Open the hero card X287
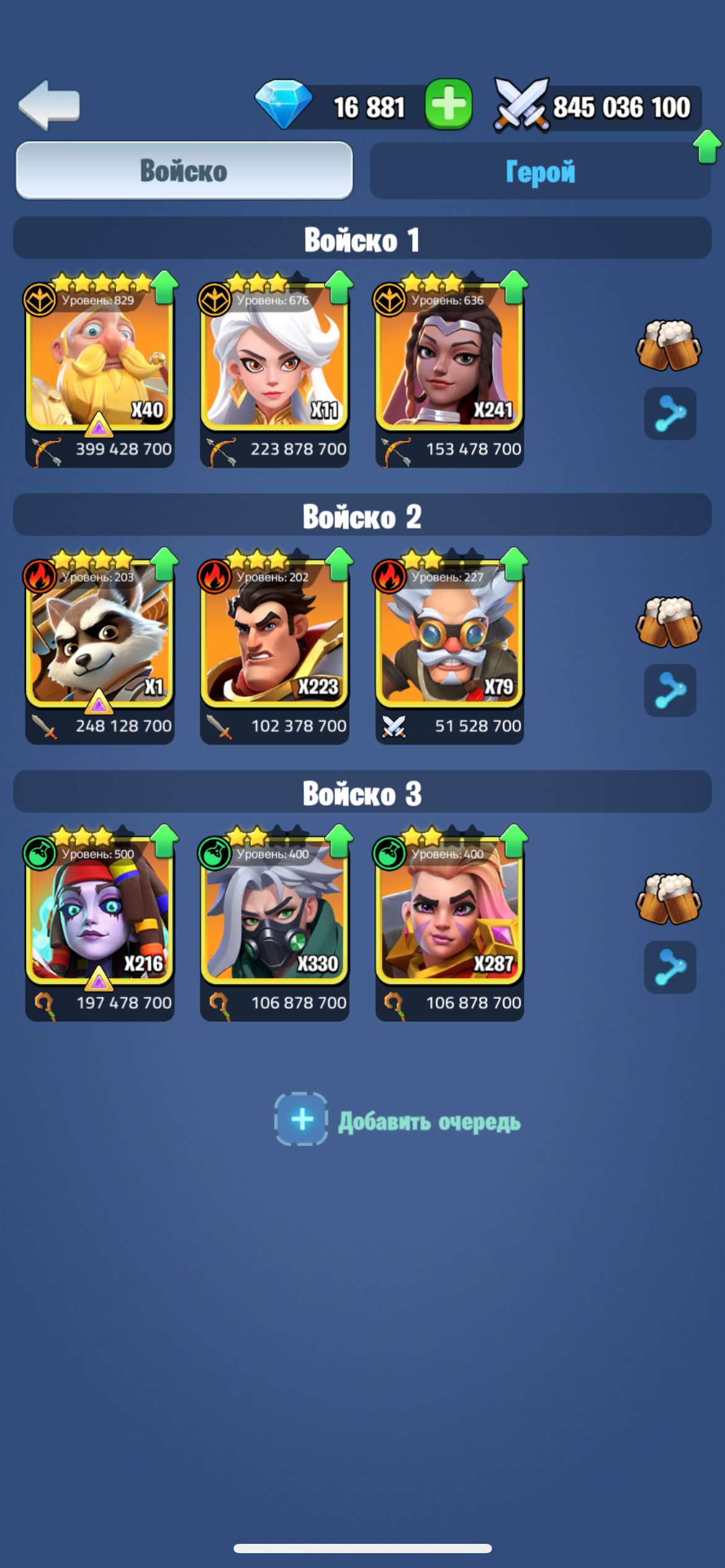Image resolution: width=725 pixels, height=1568 pixels. 449,913
